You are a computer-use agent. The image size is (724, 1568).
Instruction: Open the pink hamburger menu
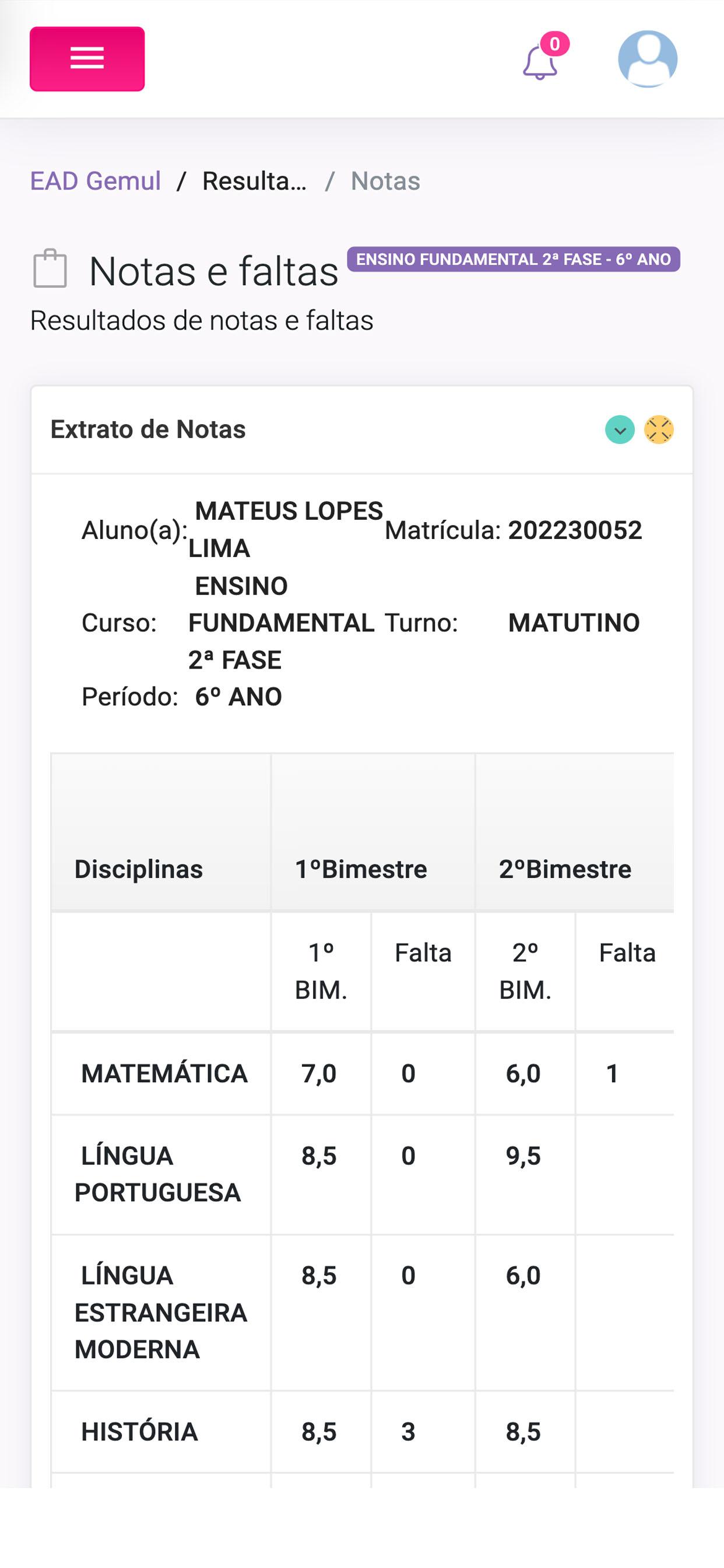point(87,59)
